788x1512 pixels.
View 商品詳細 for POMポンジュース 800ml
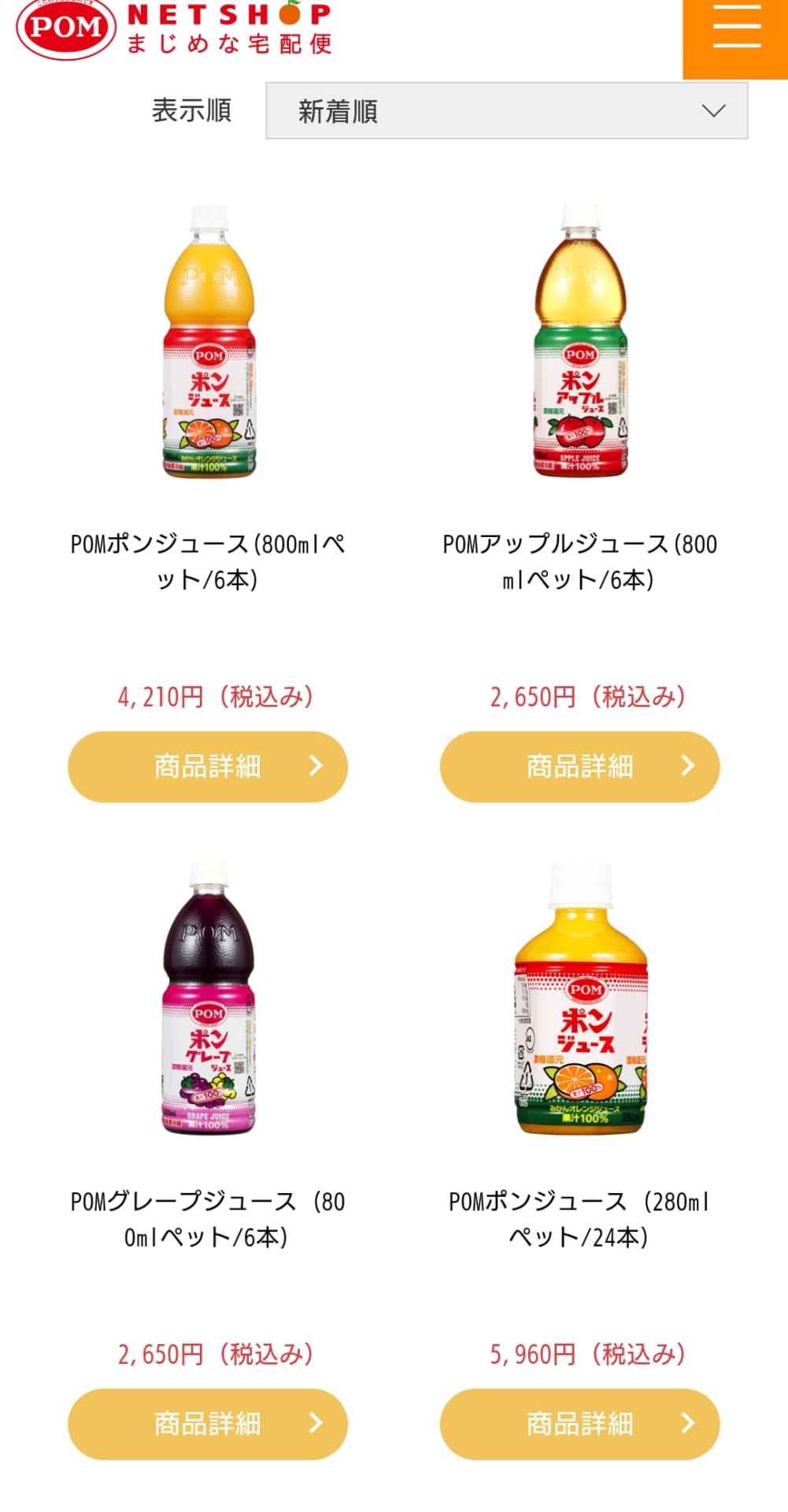click(x=208, y=766)
